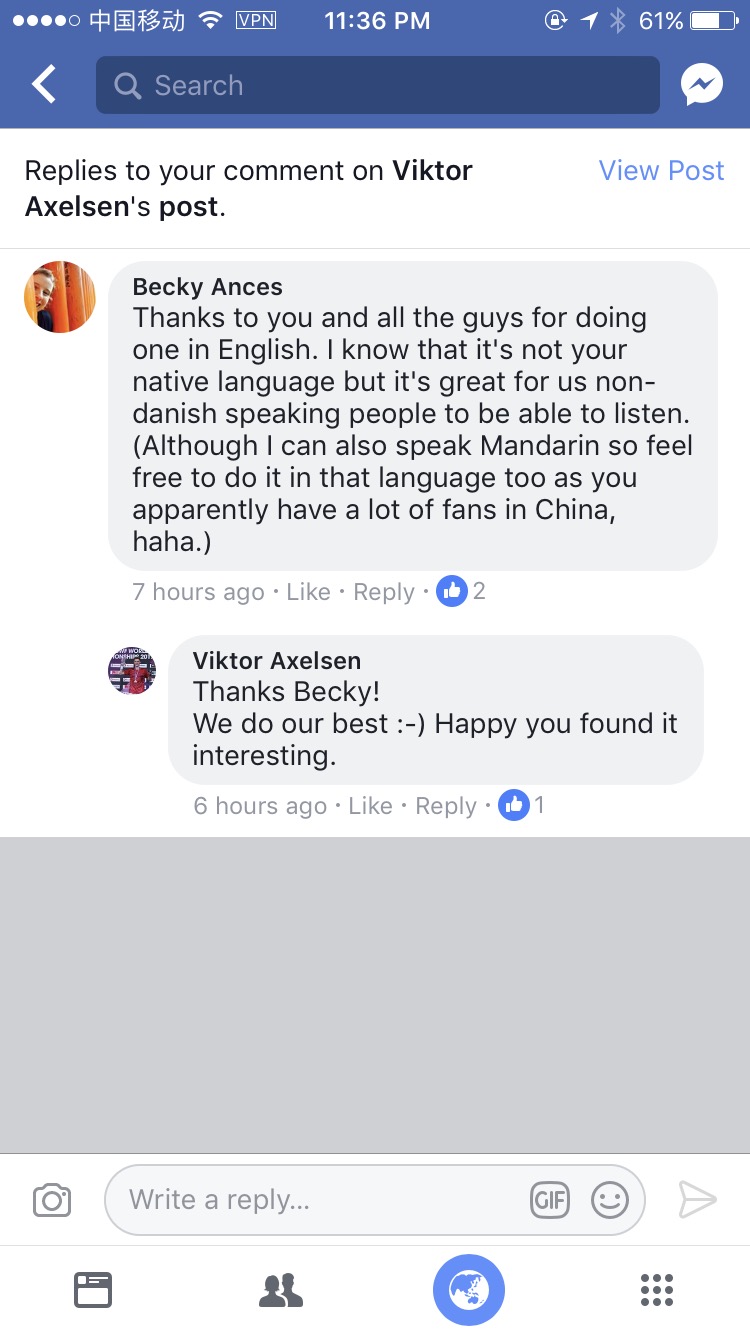The image size is (750, 1334).
Task: Open Viktor Axelsen's profile picture
Action: click(132, 670)
